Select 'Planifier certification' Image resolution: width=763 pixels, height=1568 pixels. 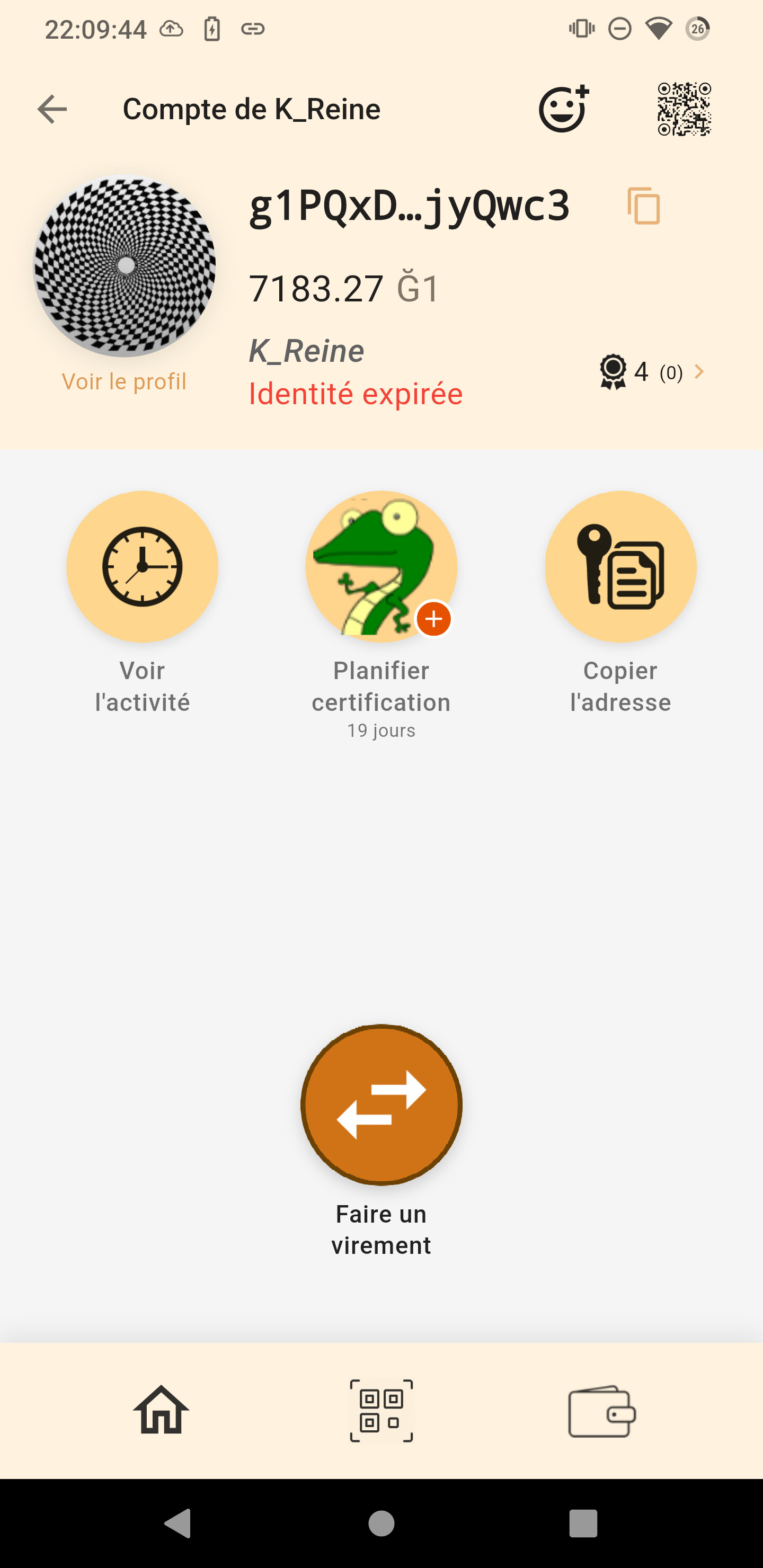point(381,567)
